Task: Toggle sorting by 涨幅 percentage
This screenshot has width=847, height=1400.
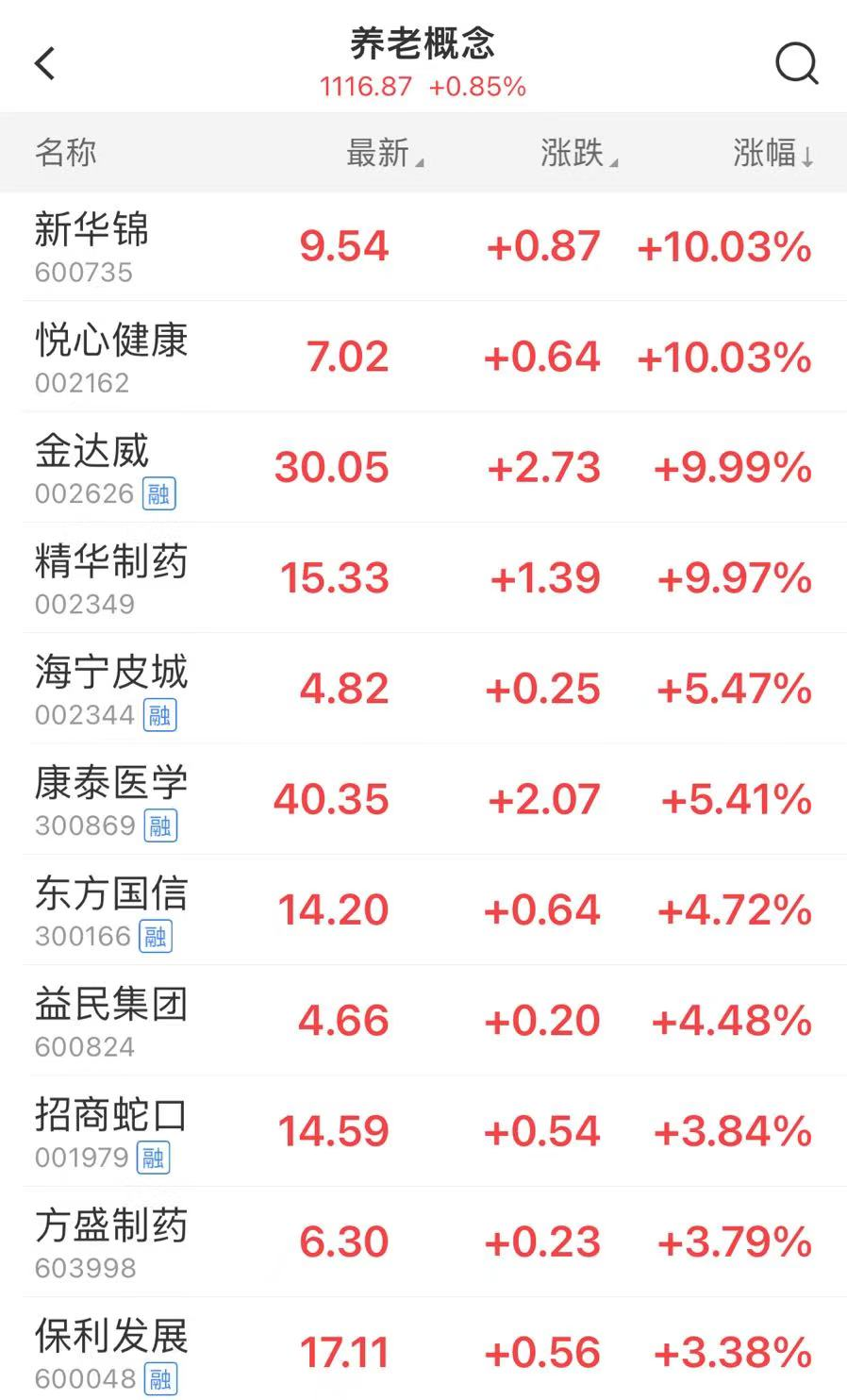Action: click(x=773, y=152)
